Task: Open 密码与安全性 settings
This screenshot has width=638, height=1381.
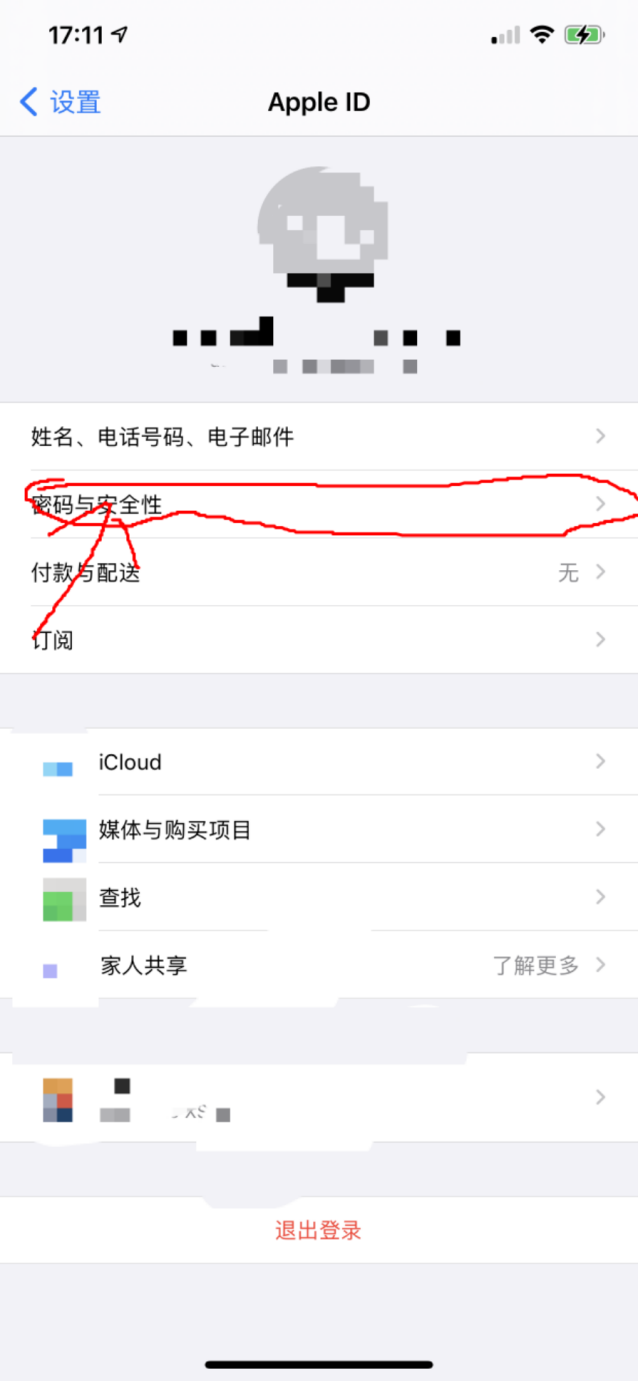Action: coord(319,505)
